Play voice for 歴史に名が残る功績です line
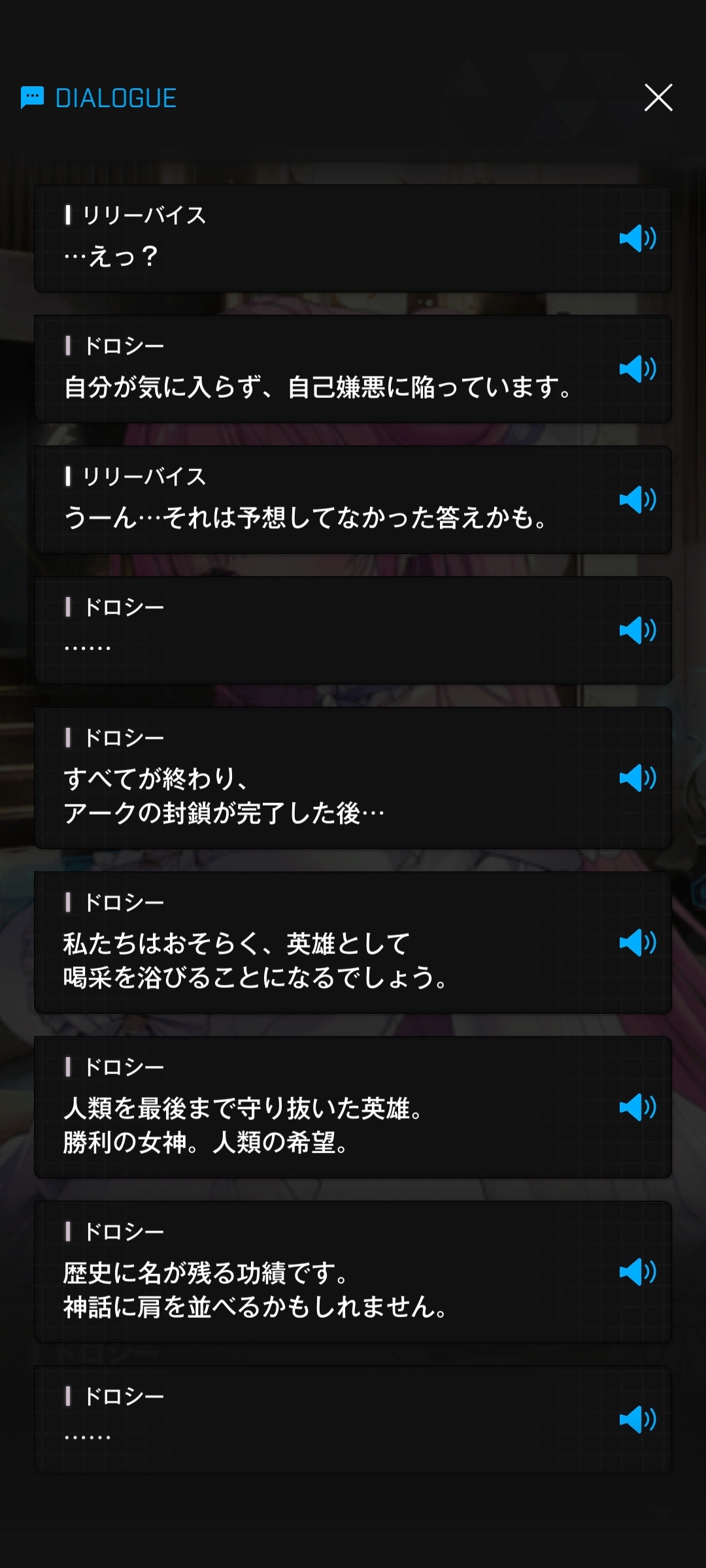Image resolution: width=706 pixels, height=1568 pixels. pos(637,1271)
